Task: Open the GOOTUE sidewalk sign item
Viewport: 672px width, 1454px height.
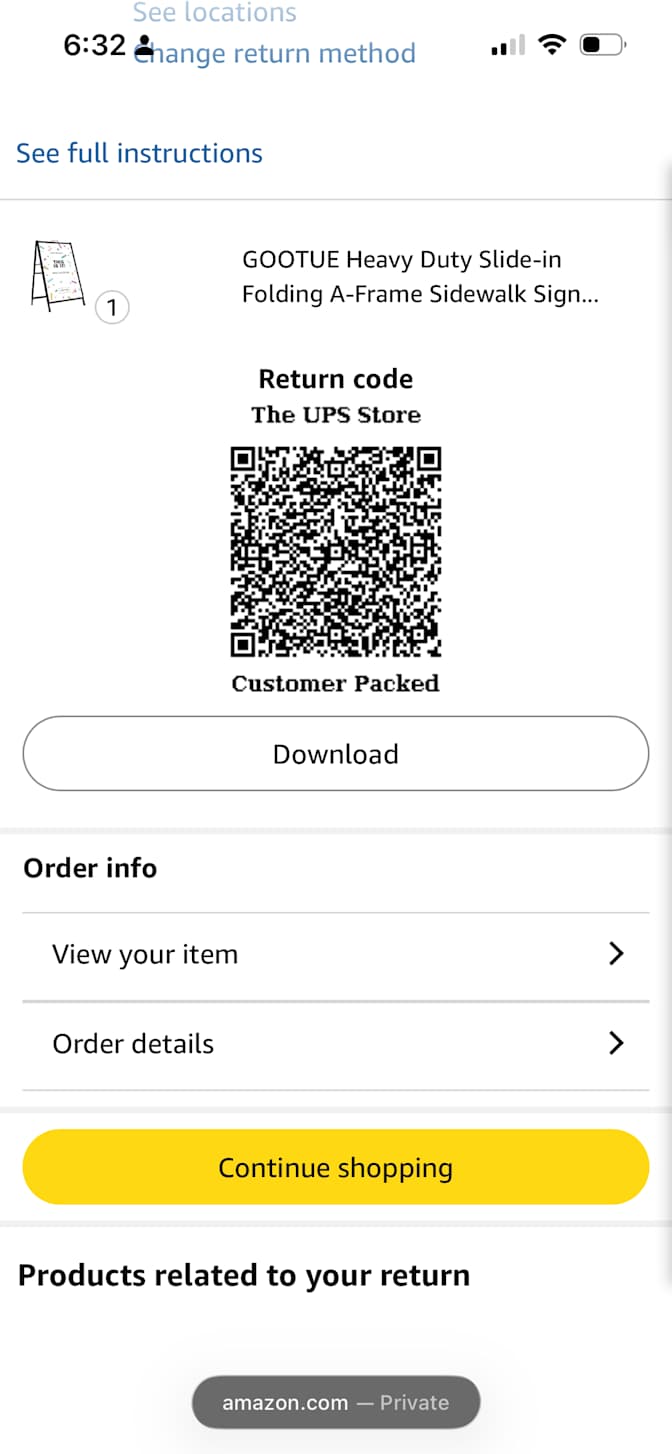Action: [x=420, y=277]
